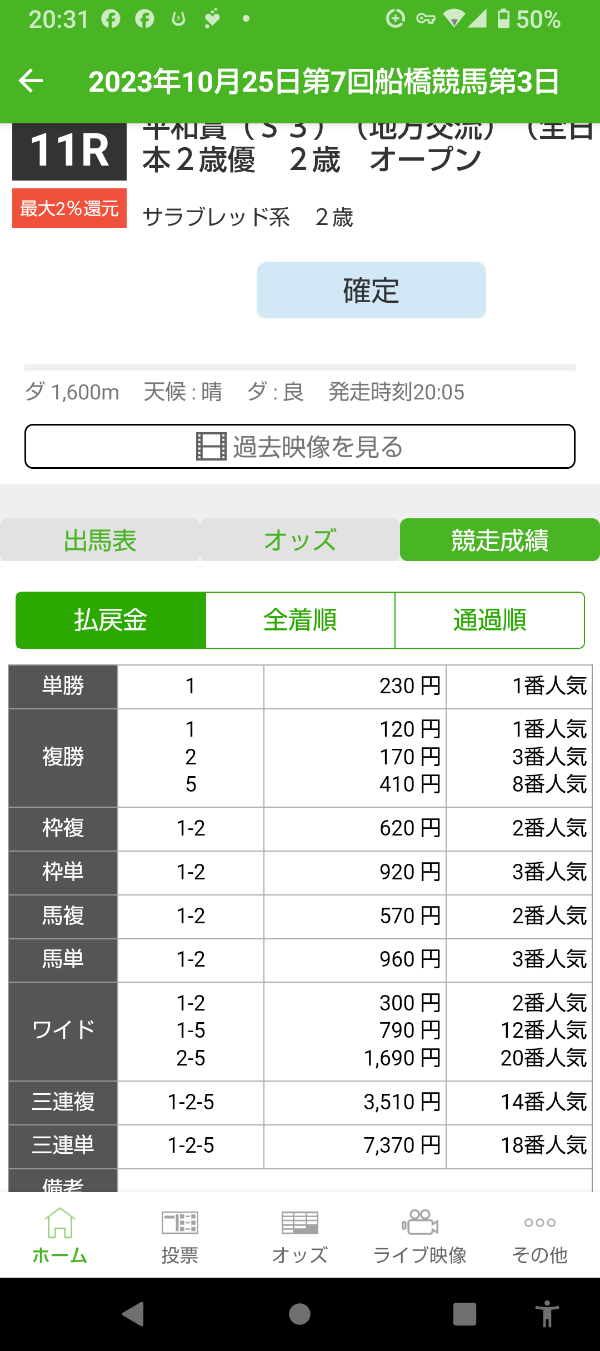Viewport: 600px width, 1351px height.
Task: Show the 払戻金 payout section
Action: click(x=111, y=620)
